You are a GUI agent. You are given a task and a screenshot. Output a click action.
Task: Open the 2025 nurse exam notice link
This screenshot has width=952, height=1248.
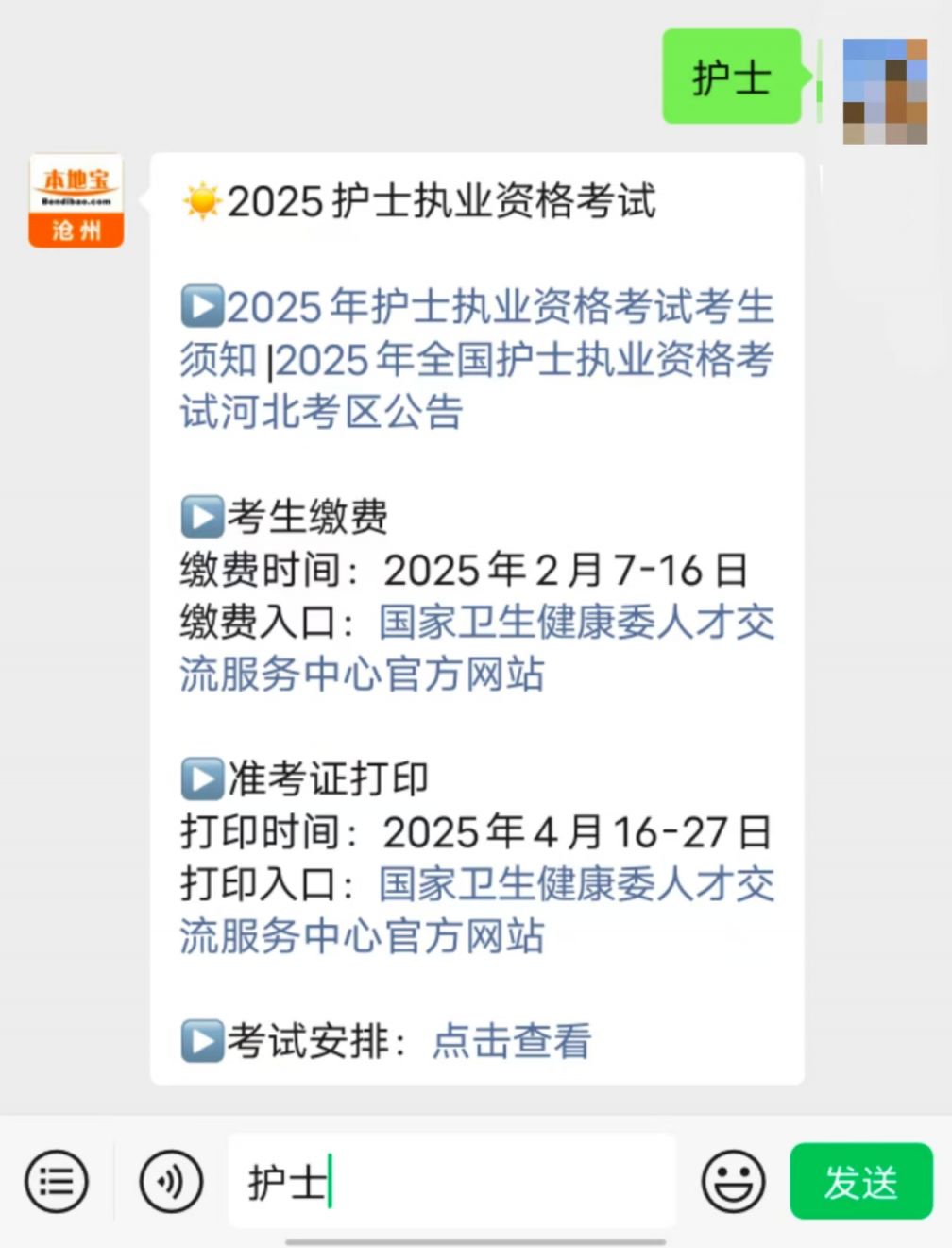pos(472,304)
